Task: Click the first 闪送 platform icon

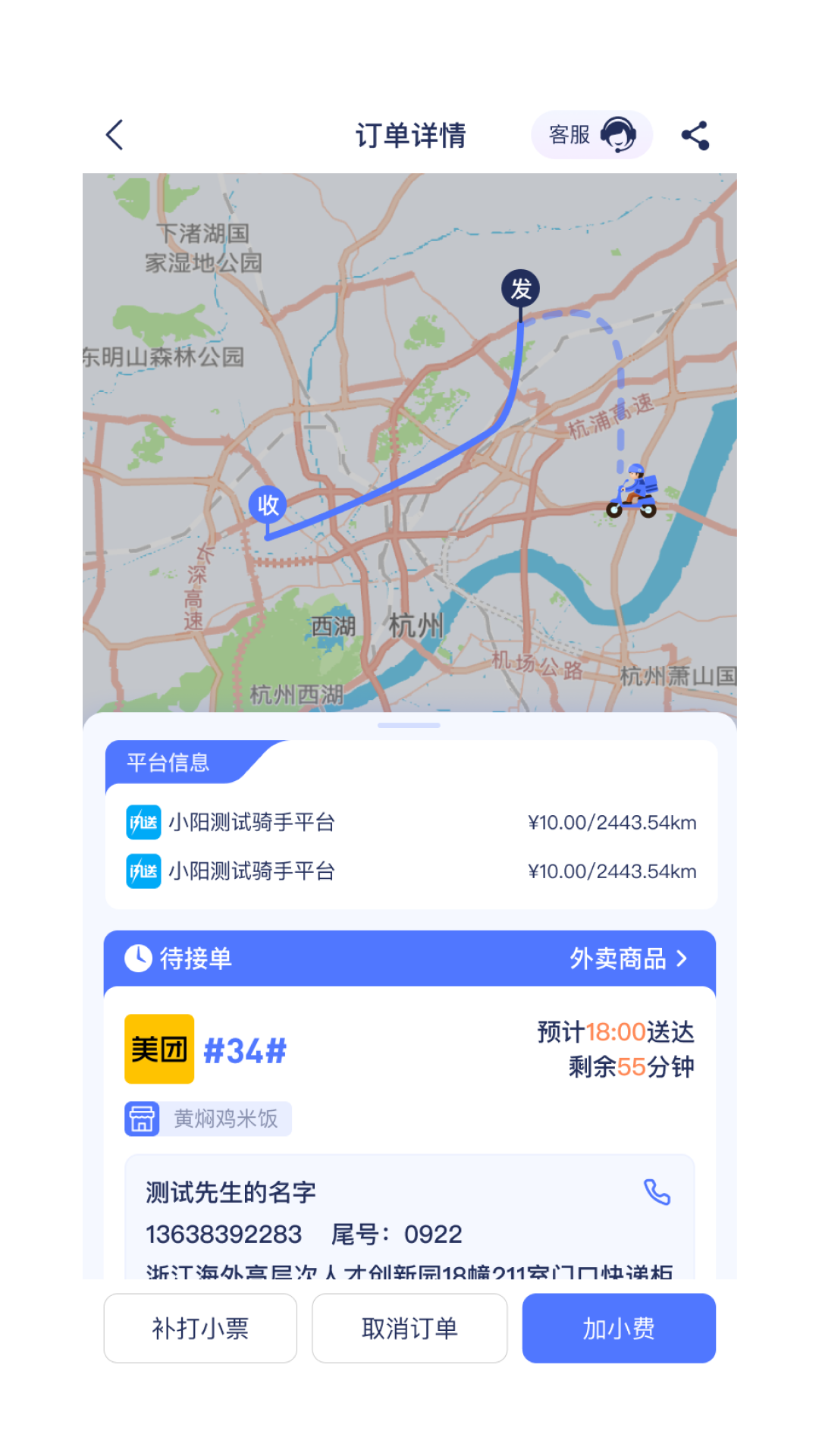Action: click(x=143, y=822)
